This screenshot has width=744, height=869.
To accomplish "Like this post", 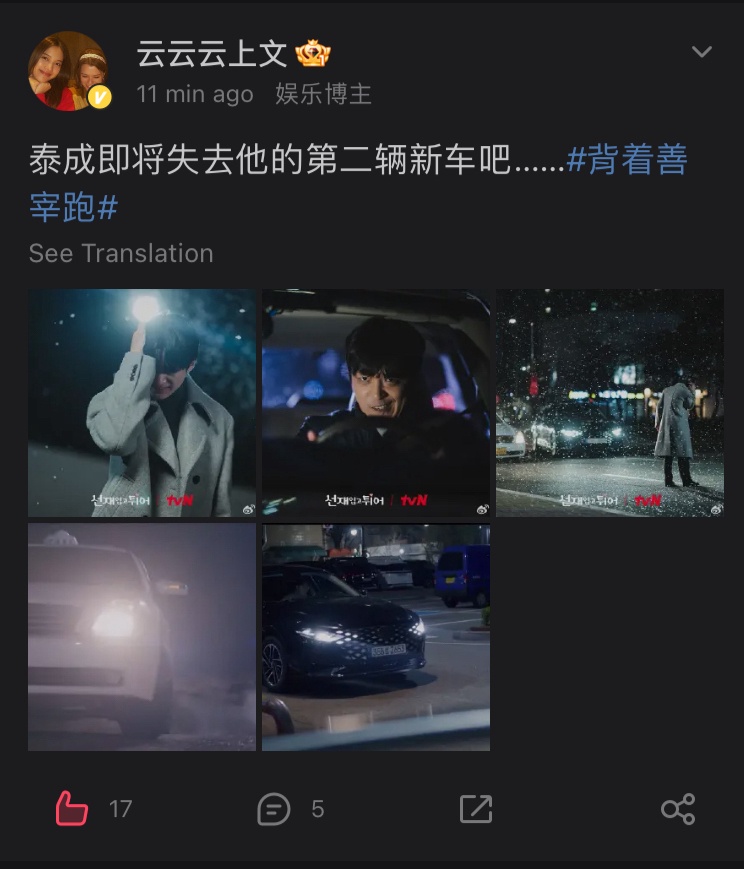I will click(x=72, y=809).
